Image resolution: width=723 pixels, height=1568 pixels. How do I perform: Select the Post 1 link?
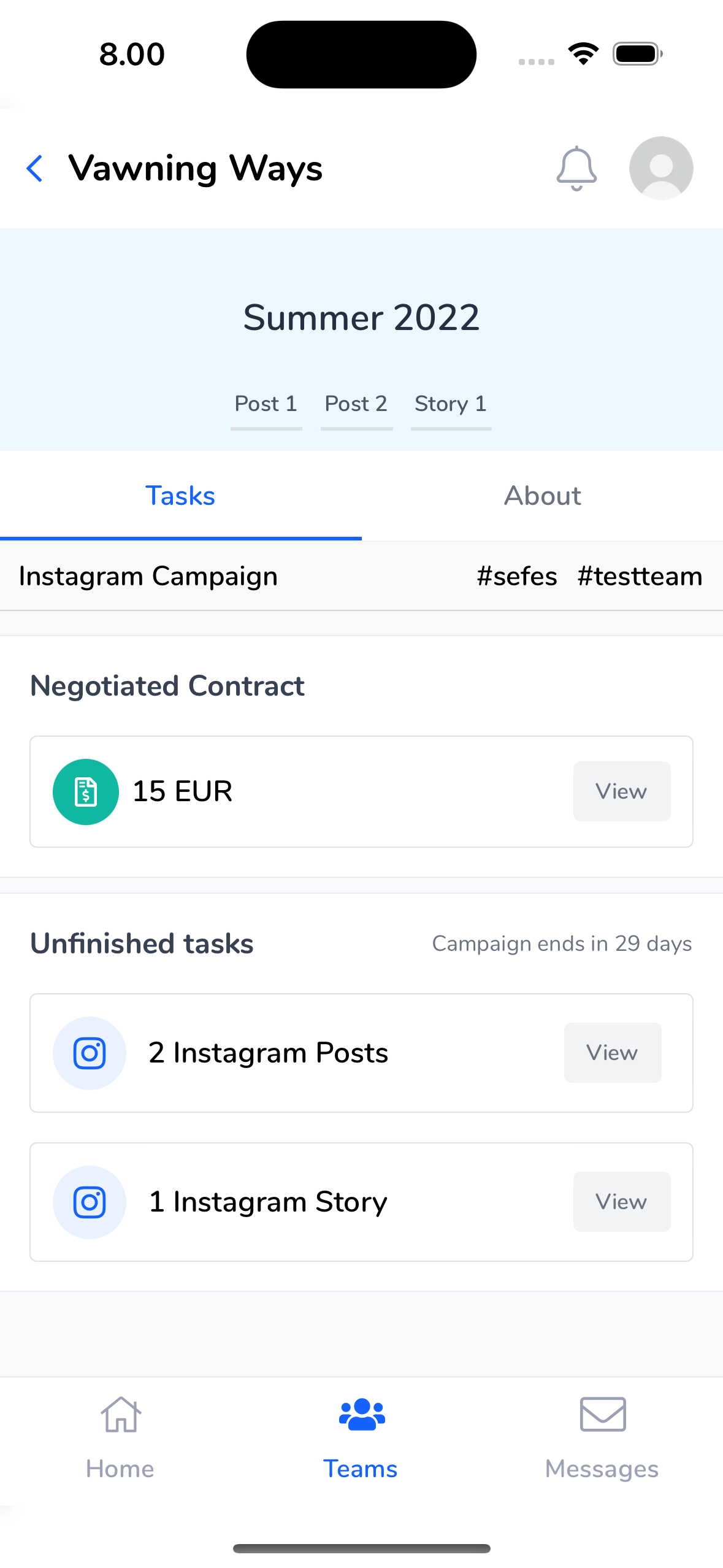click(266, 404)
